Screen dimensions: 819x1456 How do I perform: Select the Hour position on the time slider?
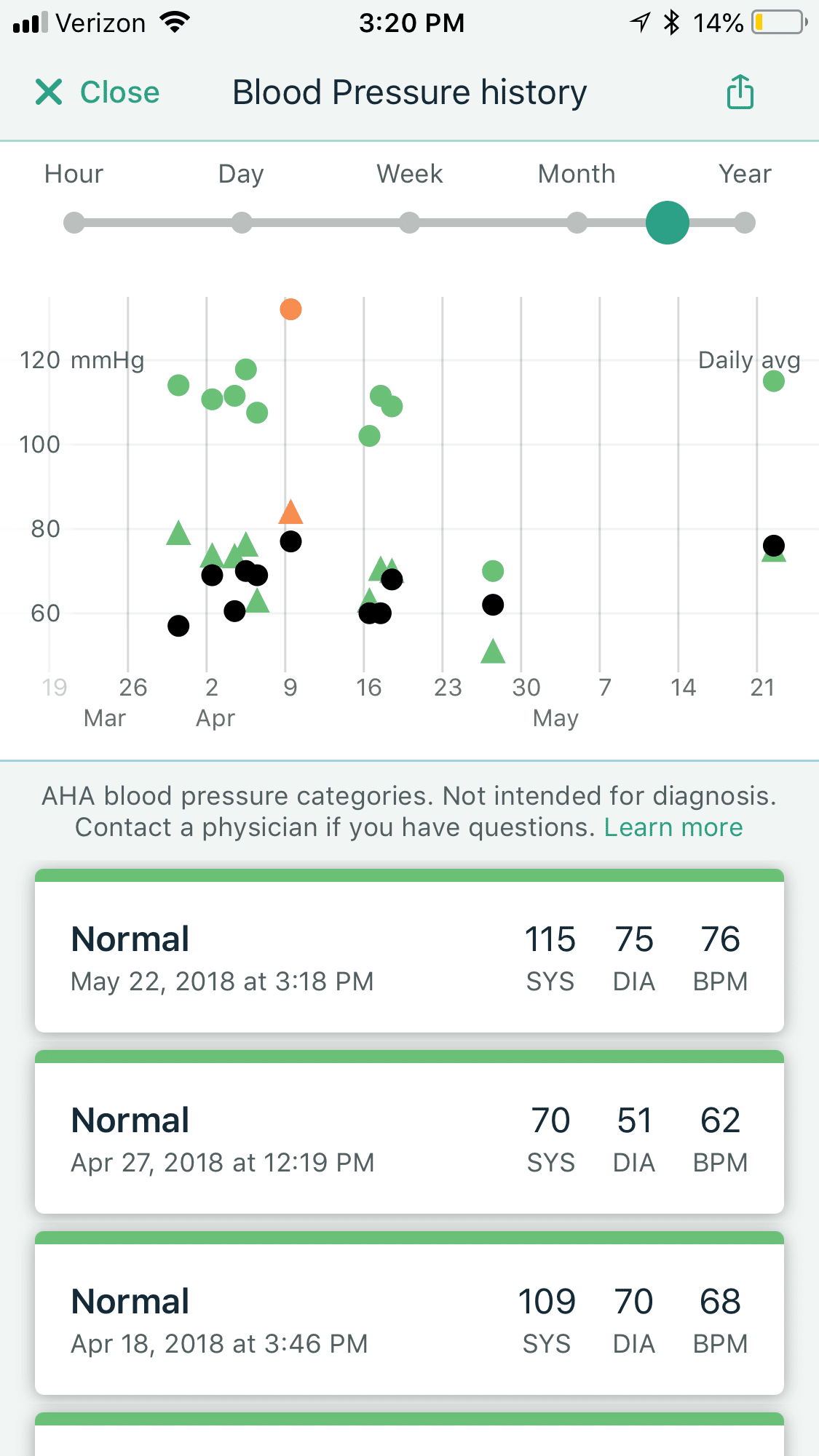pos(74,223)
